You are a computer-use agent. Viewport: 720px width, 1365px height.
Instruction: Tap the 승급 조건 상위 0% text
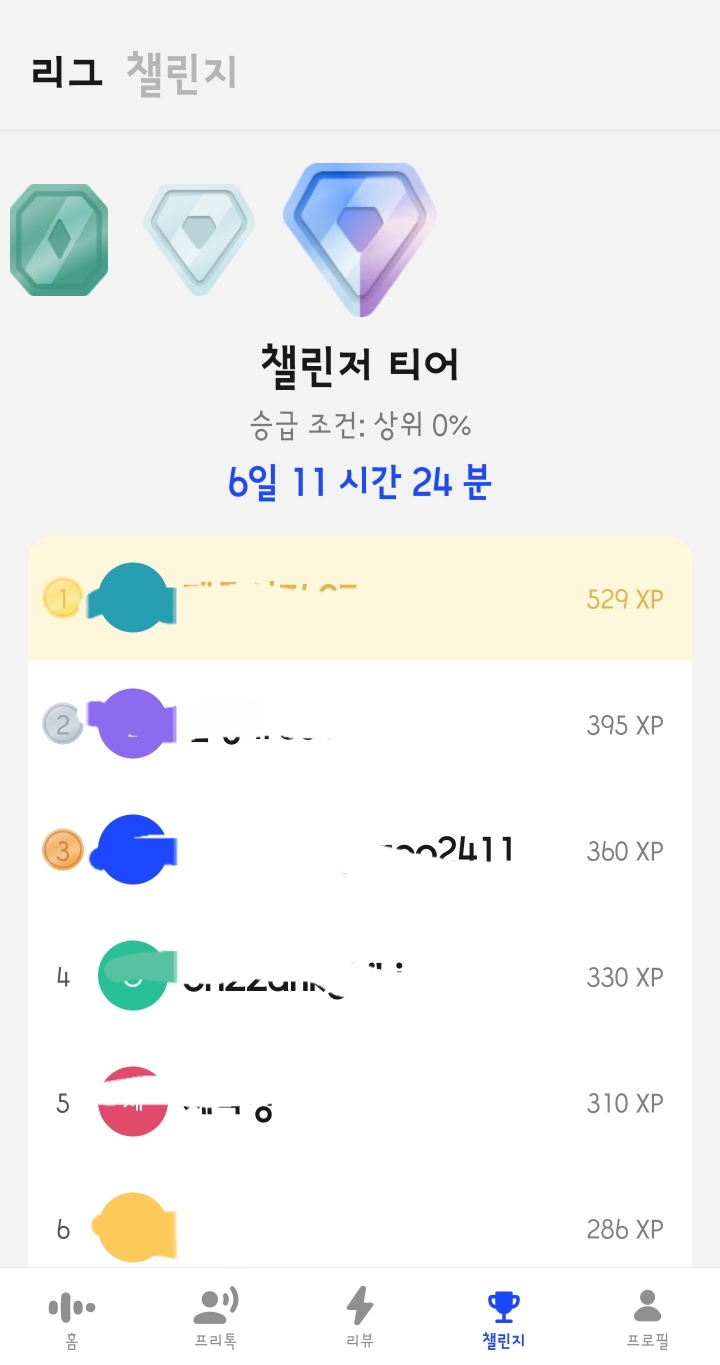[360, 424]
